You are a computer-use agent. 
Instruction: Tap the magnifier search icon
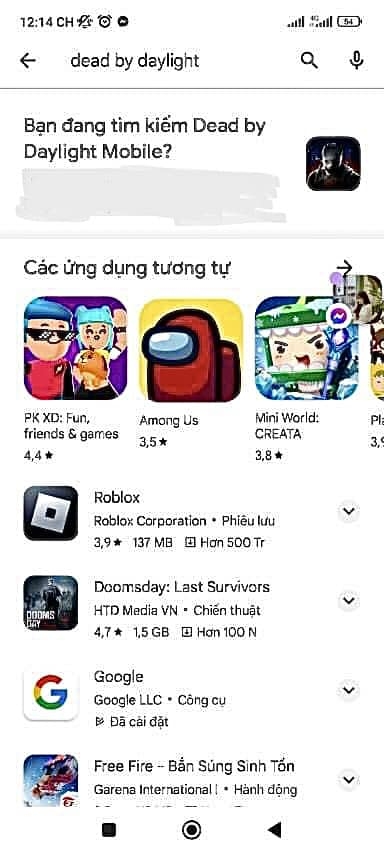coord(309,61)
